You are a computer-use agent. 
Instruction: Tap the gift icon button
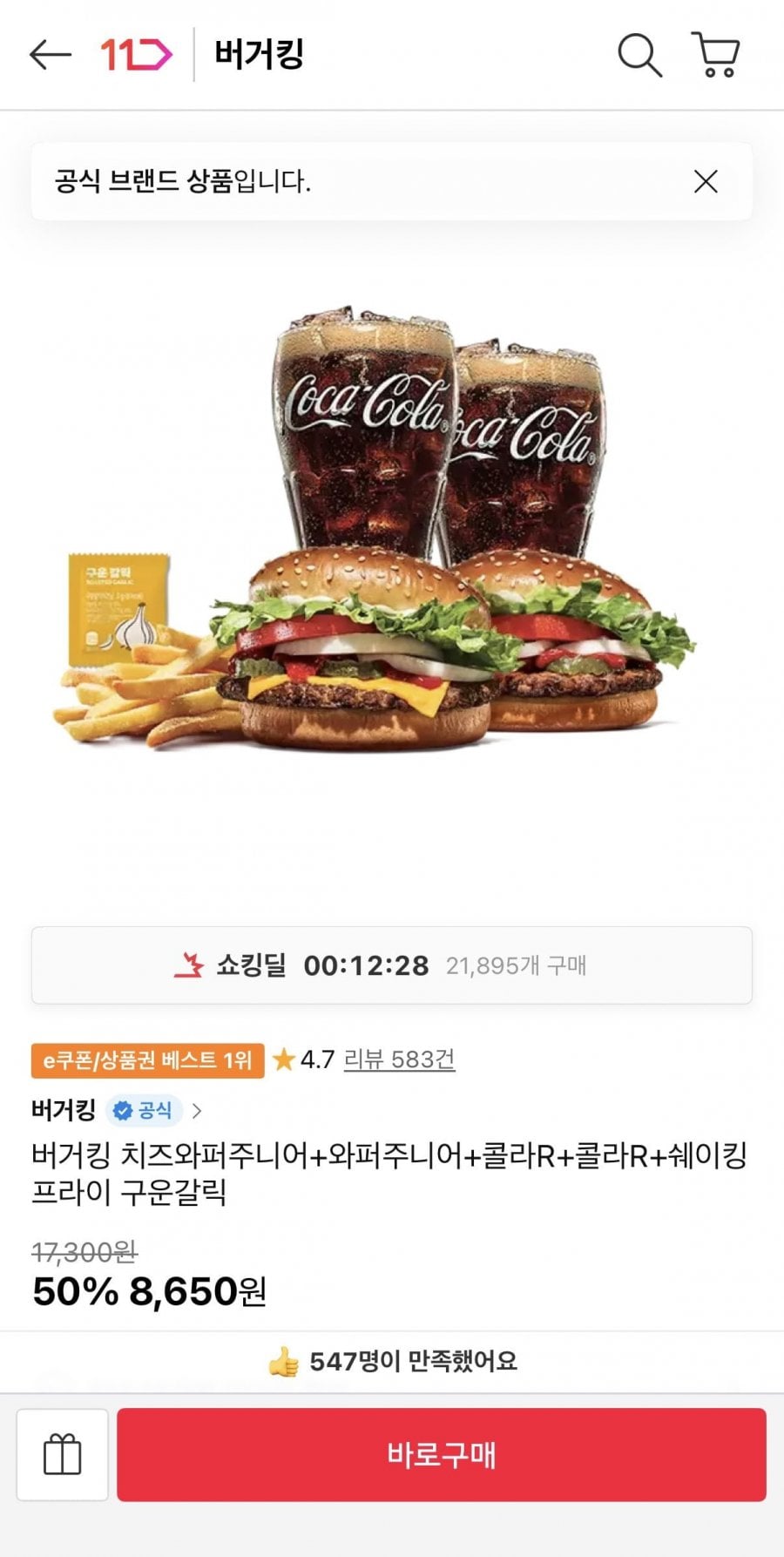point(63,1455)
